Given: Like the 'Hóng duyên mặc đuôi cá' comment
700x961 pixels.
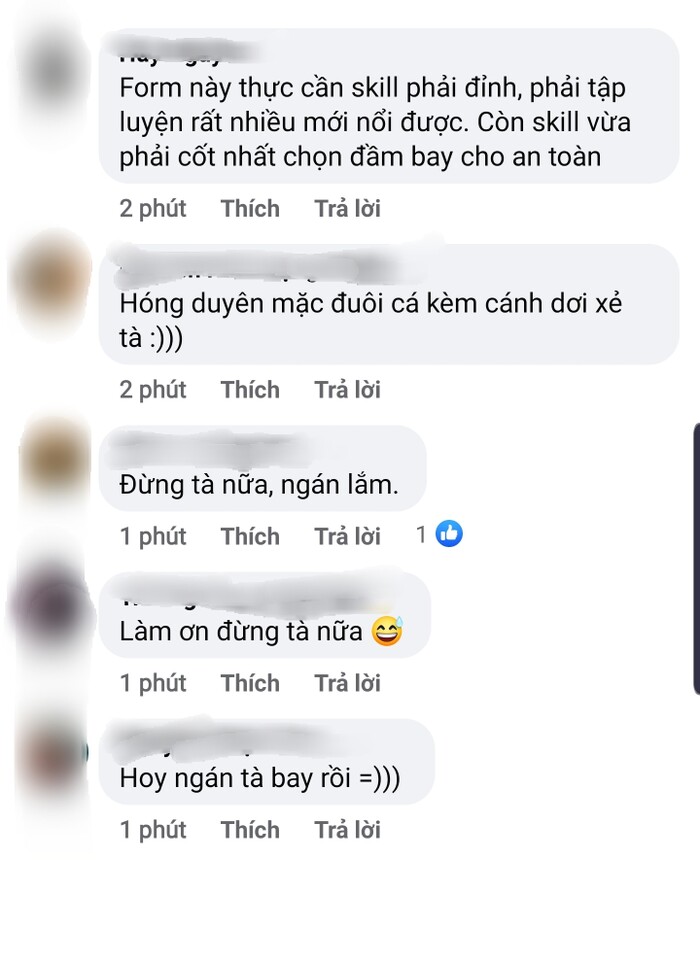Looking at the screenshot, I should tap(250, 390).
